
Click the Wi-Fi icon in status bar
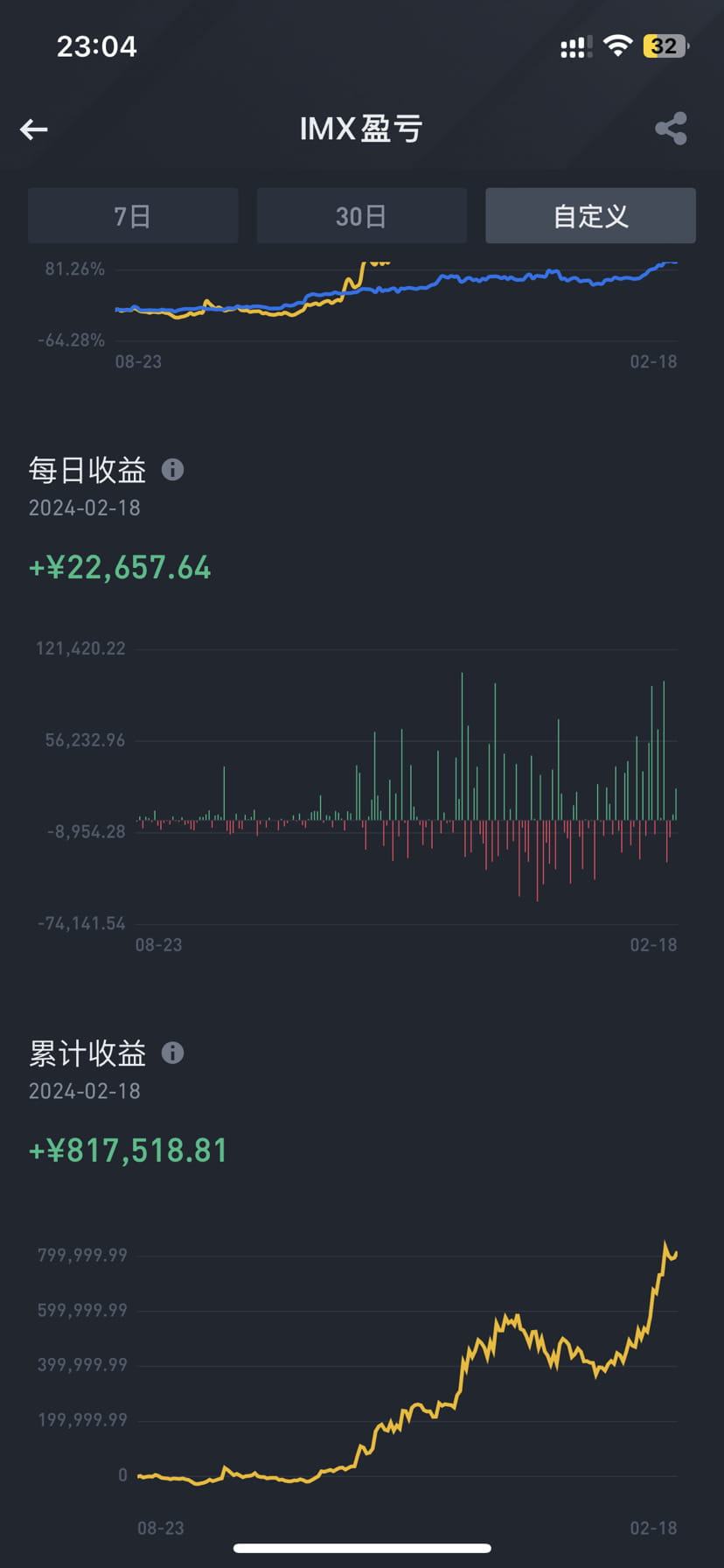click(x=619, y=45)
